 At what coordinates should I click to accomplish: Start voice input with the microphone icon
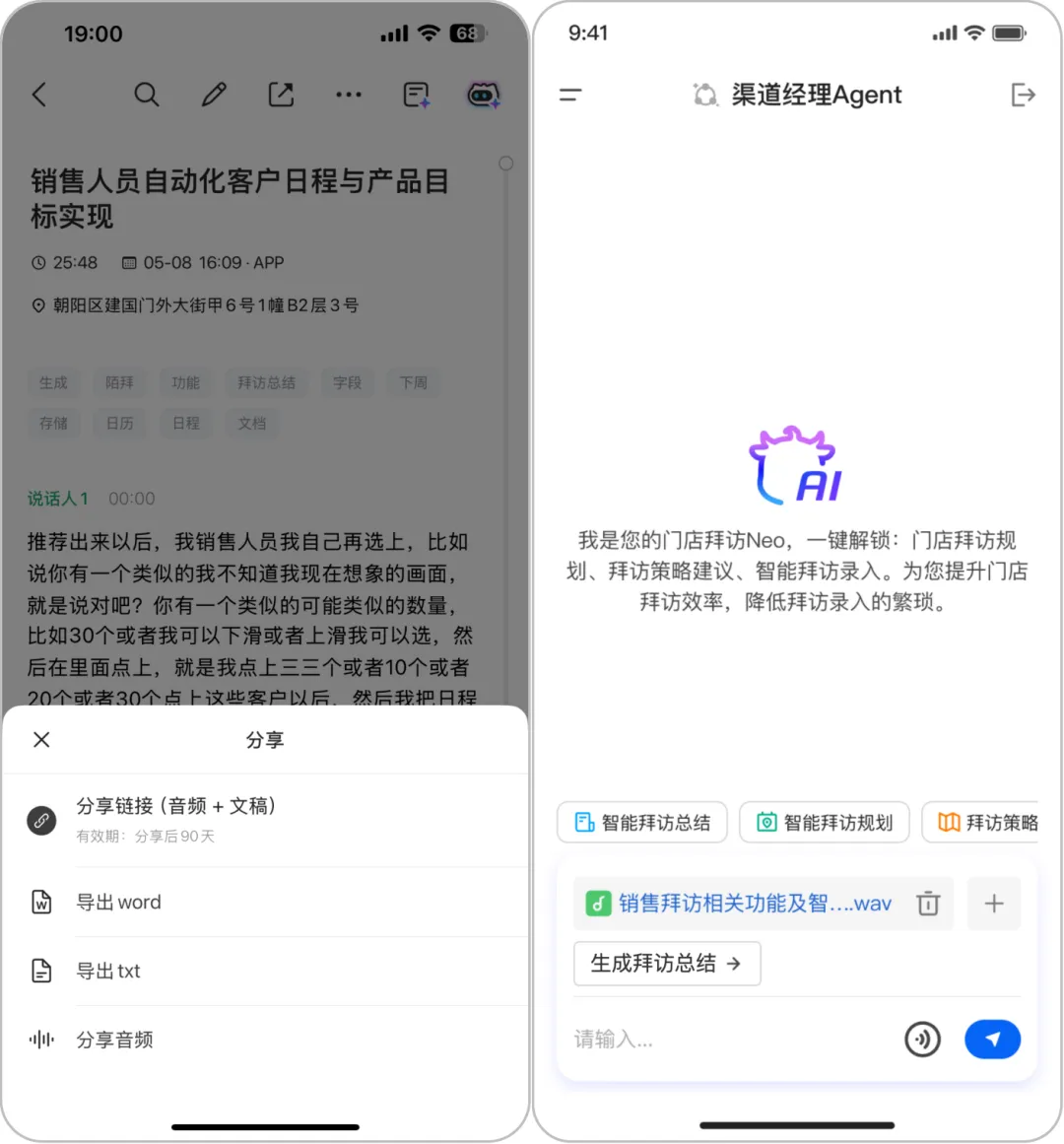coord(922,1040)
